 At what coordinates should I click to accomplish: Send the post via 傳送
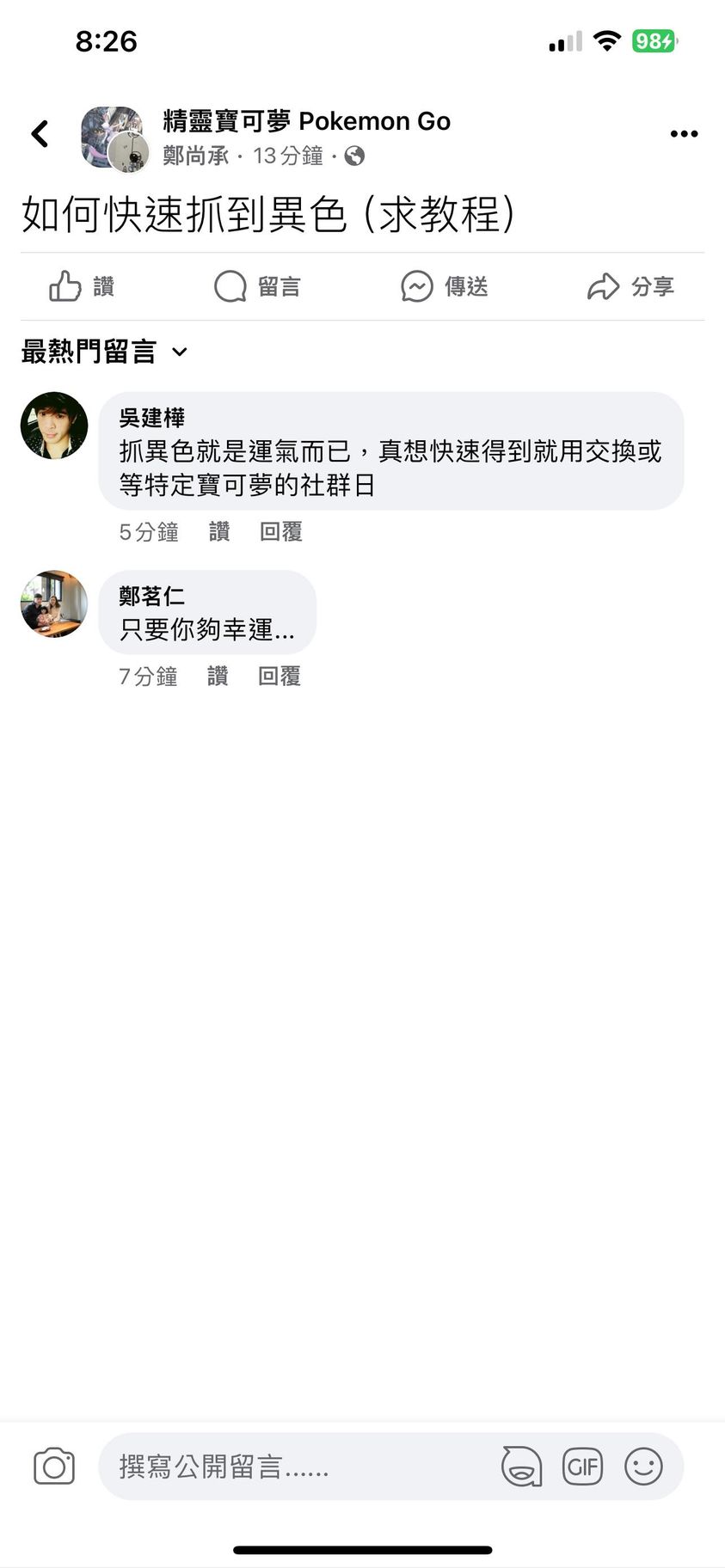[x=445, y=286]
